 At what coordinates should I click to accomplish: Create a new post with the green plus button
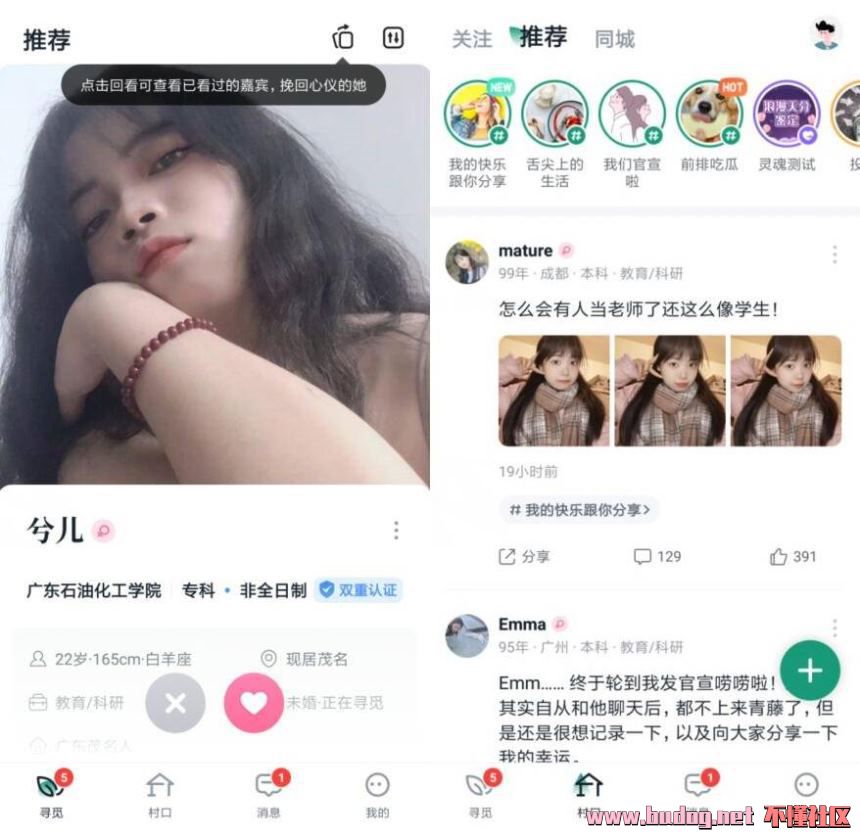click(810, 670)
